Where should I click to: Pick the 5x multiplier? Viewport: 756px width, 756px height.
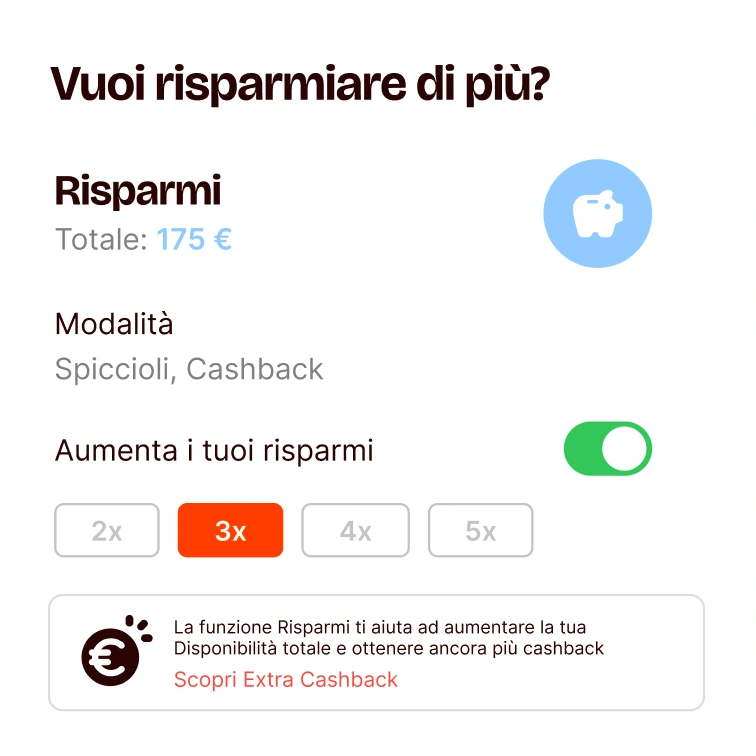tap(480, 531)
